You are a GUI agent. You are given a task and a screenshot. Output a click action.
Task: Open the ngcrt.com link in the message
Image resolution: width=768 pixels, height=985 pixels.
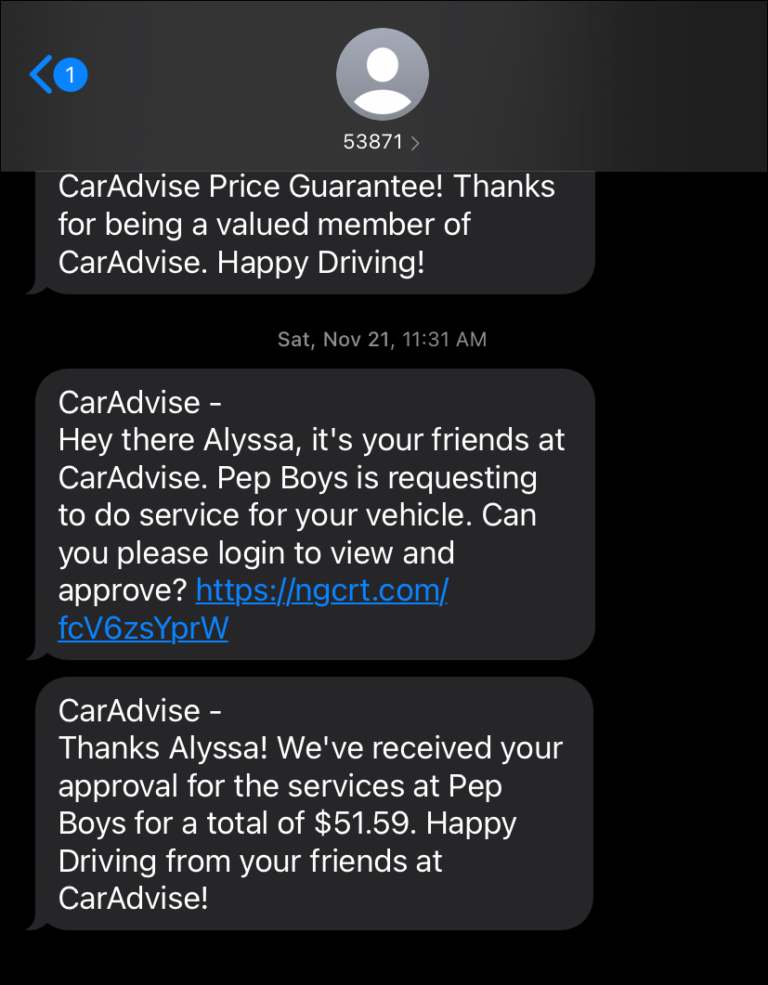[321, 591]
